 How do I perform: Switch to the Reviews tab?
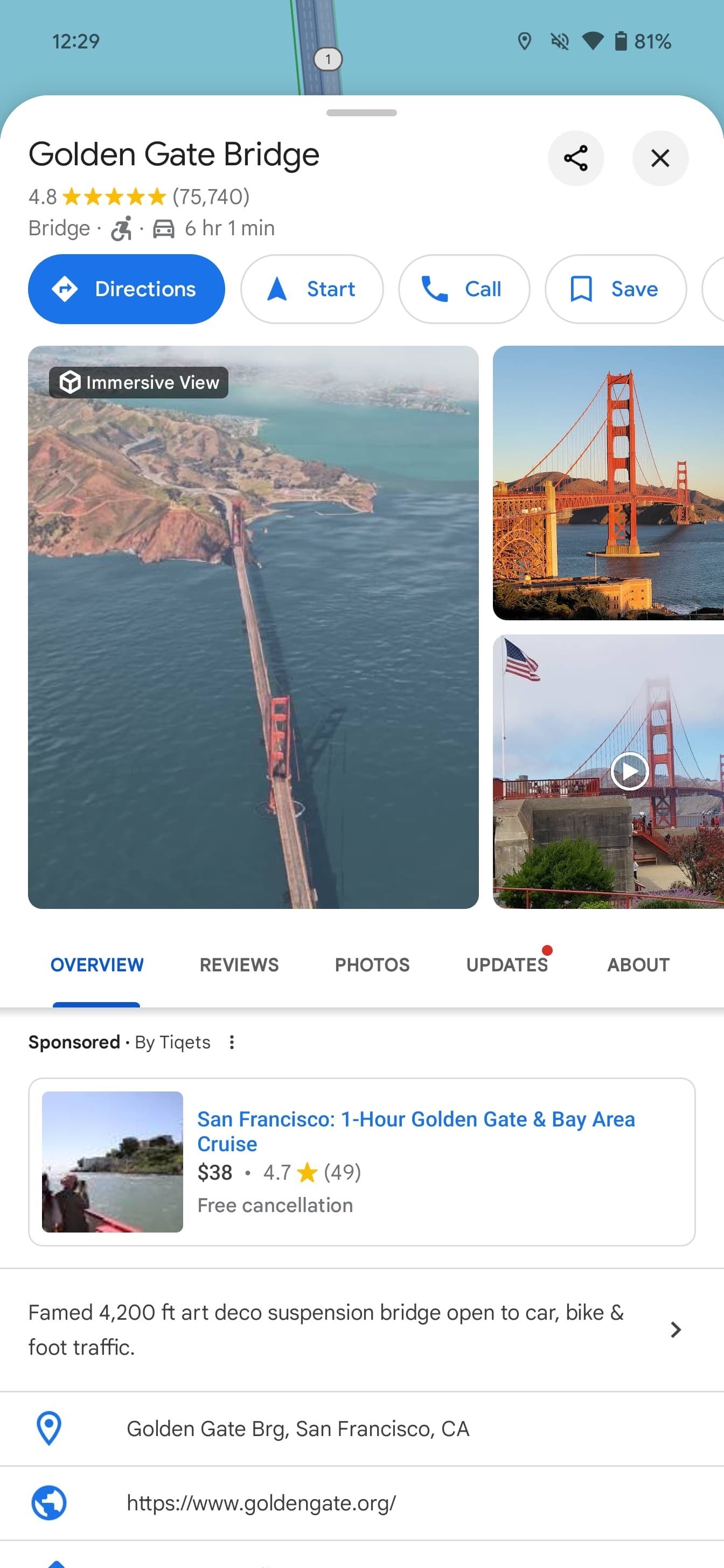click(239, 965)
